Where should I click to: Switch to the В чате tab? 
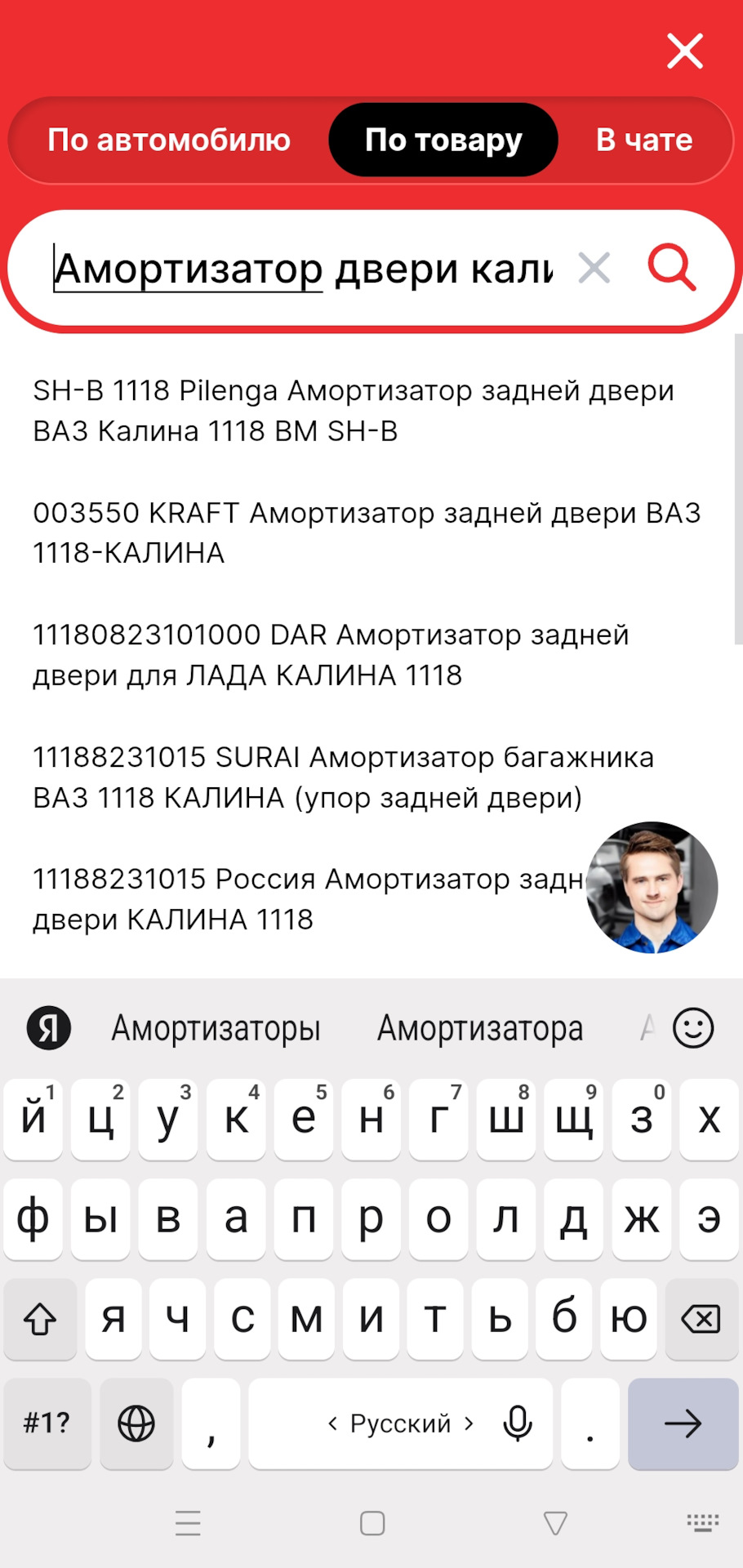coord(644,140)
